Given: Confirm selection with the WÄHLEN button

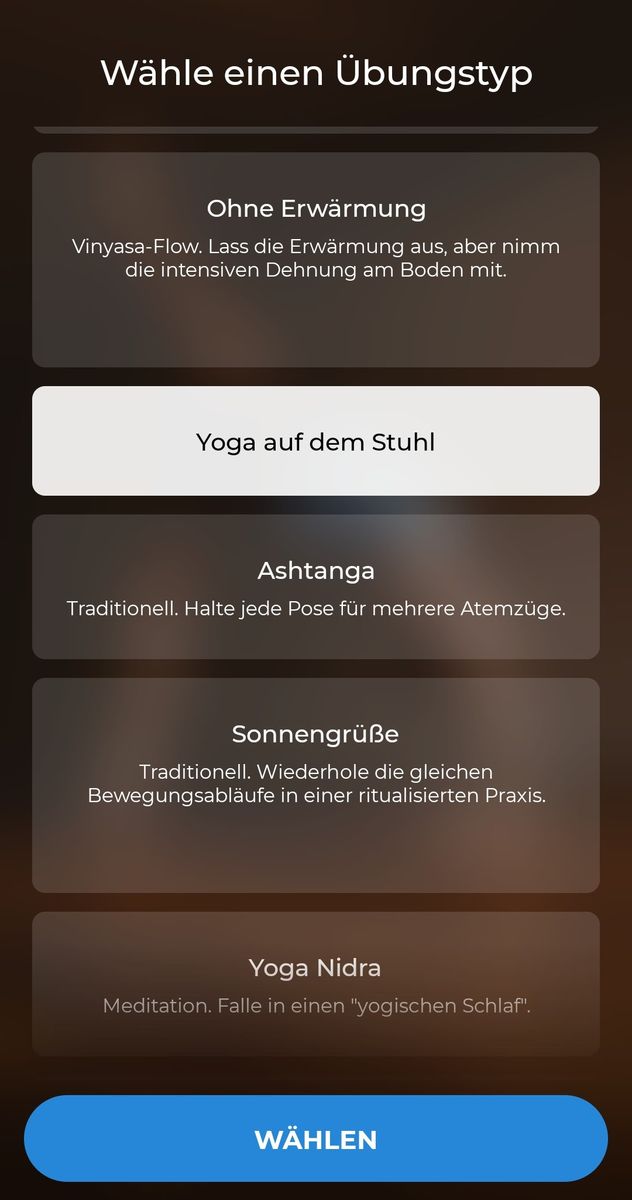Looking at the screenshot, I should 316,1139.
